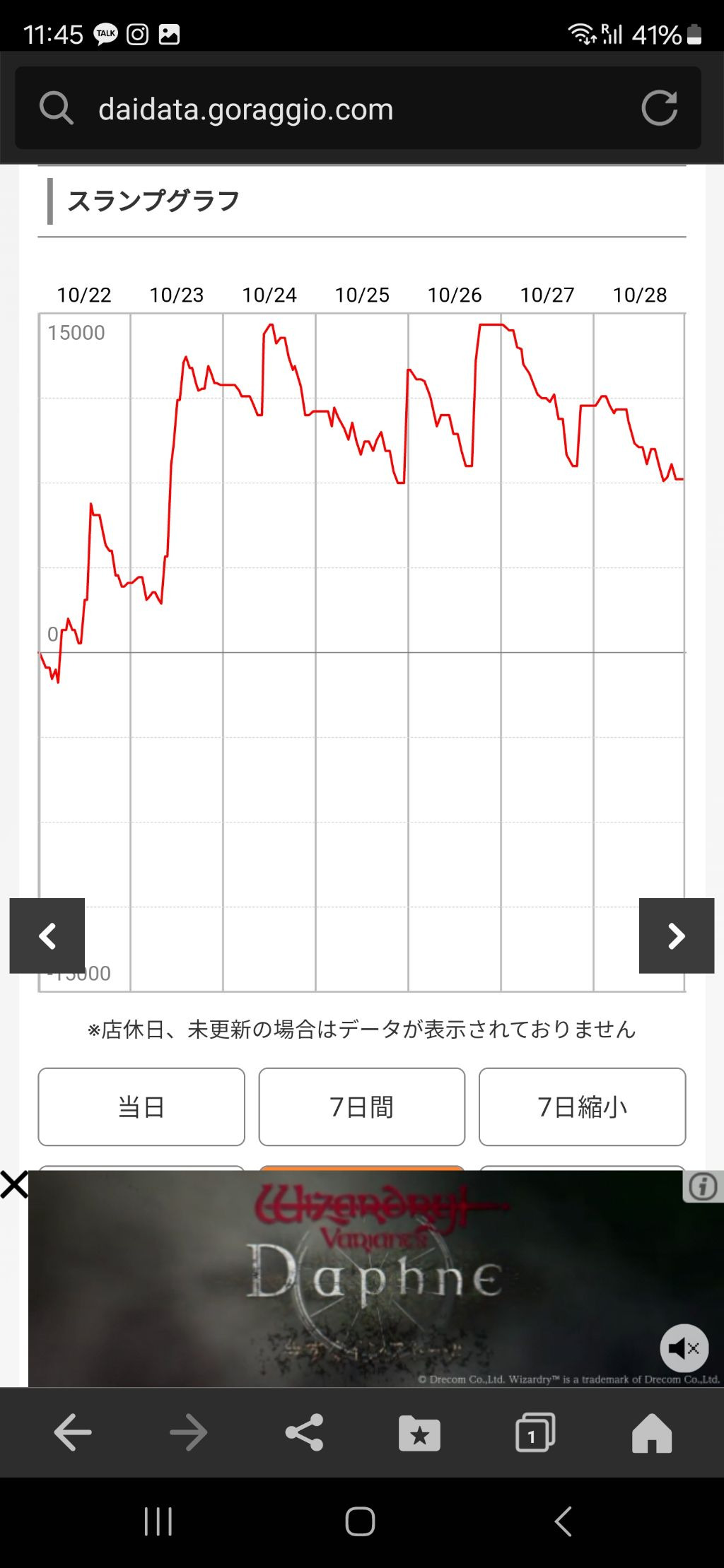This screenshot has width=724, height=1568.
Task: Choose the 7日縮小 graph option
Action: coord(582,1107)
